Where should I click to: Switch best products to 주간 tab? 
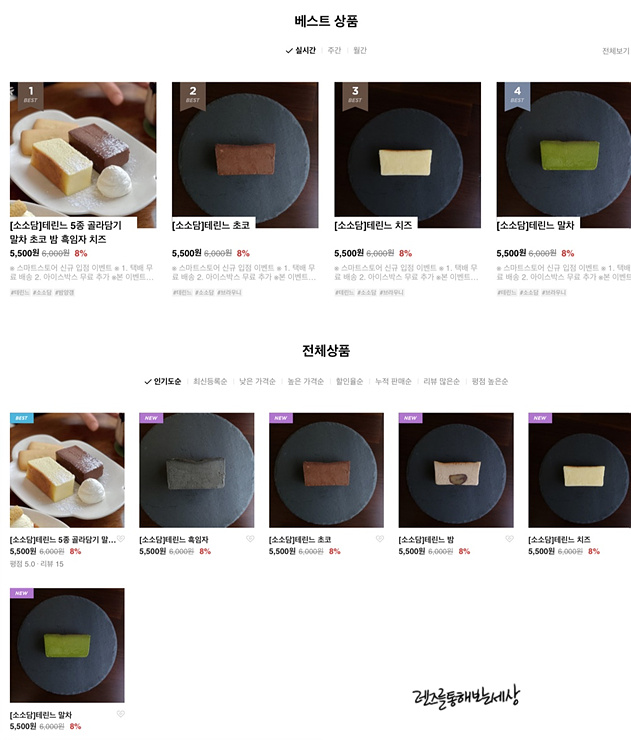coord(334,50)
